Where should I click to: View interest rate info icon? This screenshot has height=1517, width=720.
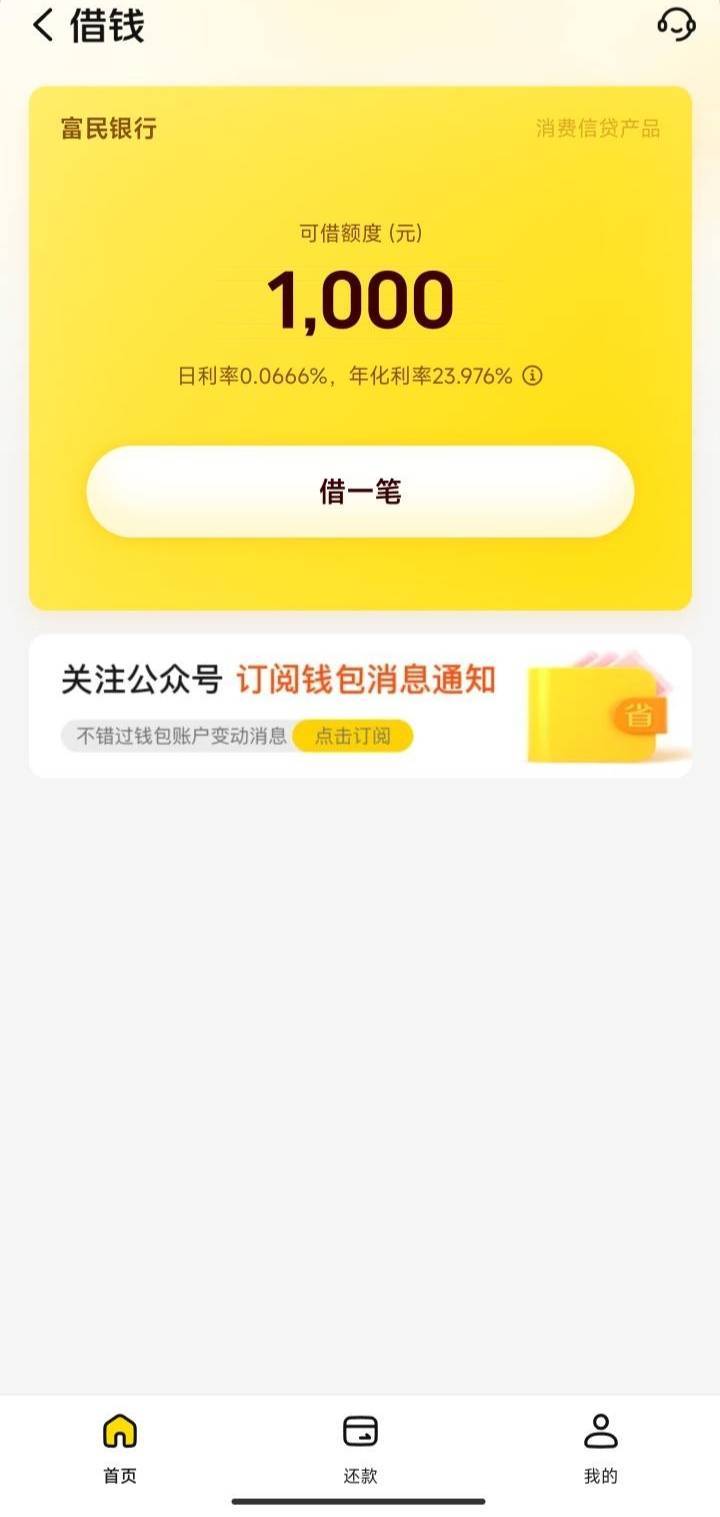(x=533, y=376)
